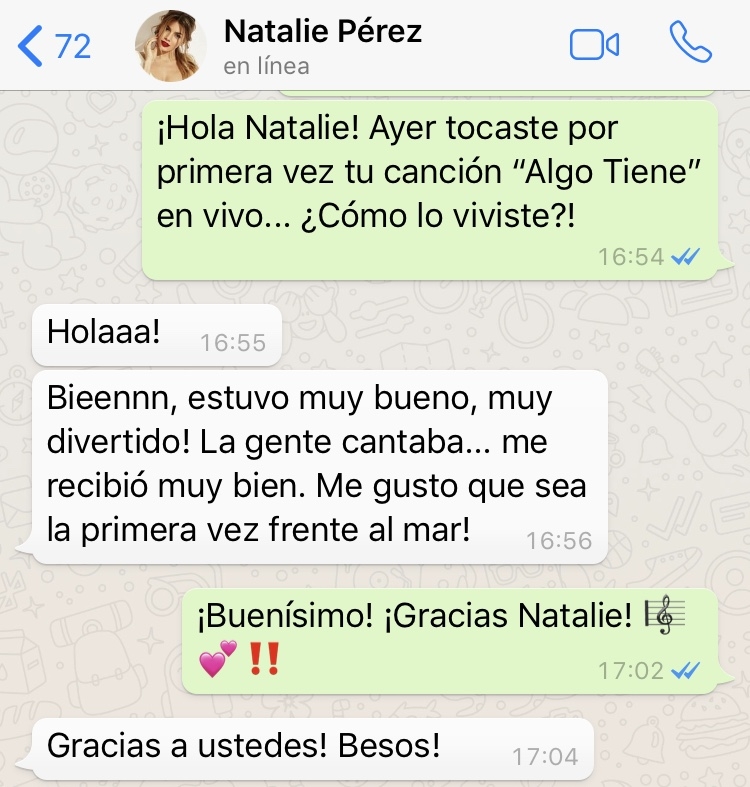Go back to the chats list
Viewport: 750px width, 787px height.
(x=55, y=46)
